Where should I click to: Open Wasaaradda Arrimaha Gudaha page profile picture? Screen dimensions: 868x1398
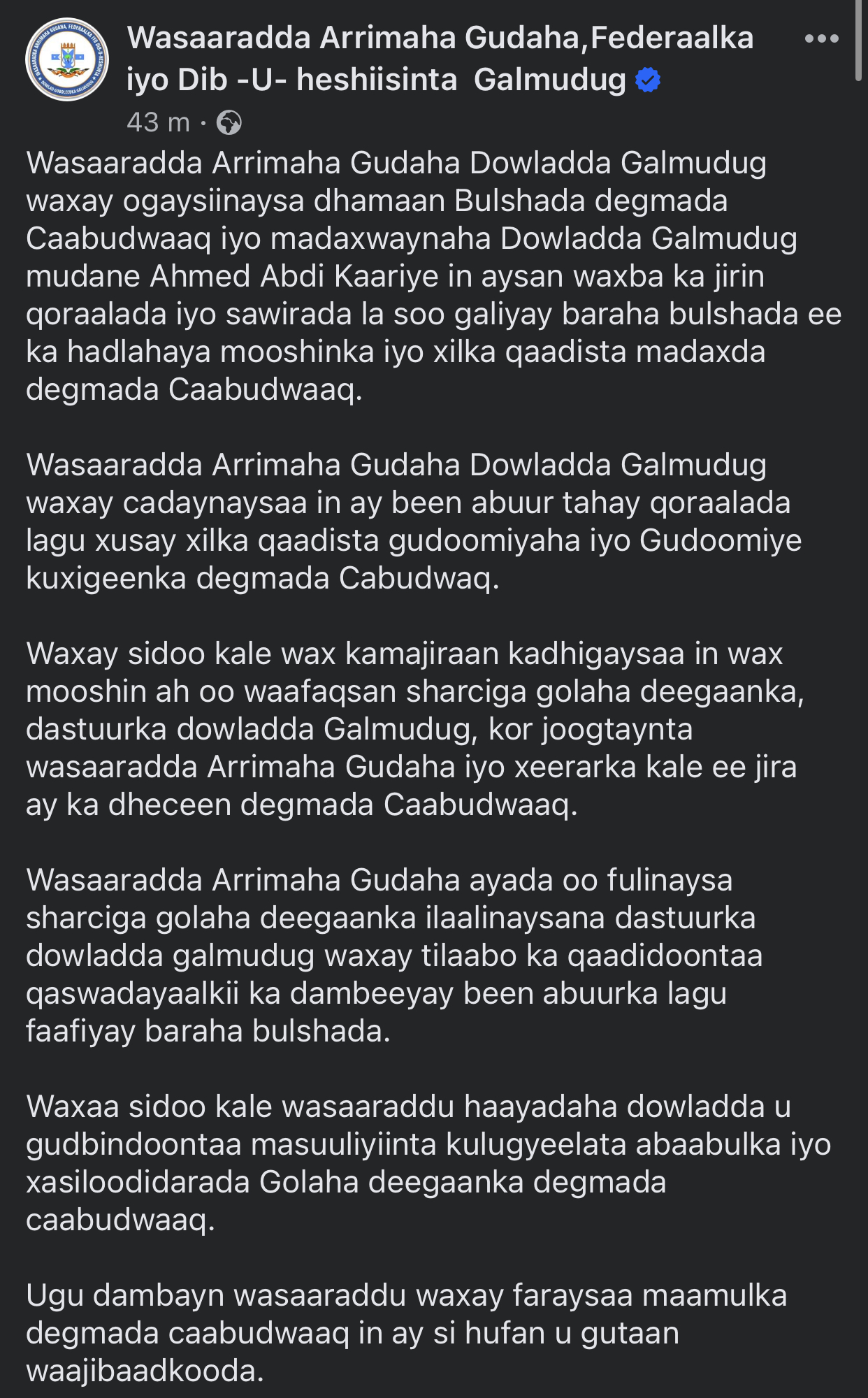click(67, 60)
